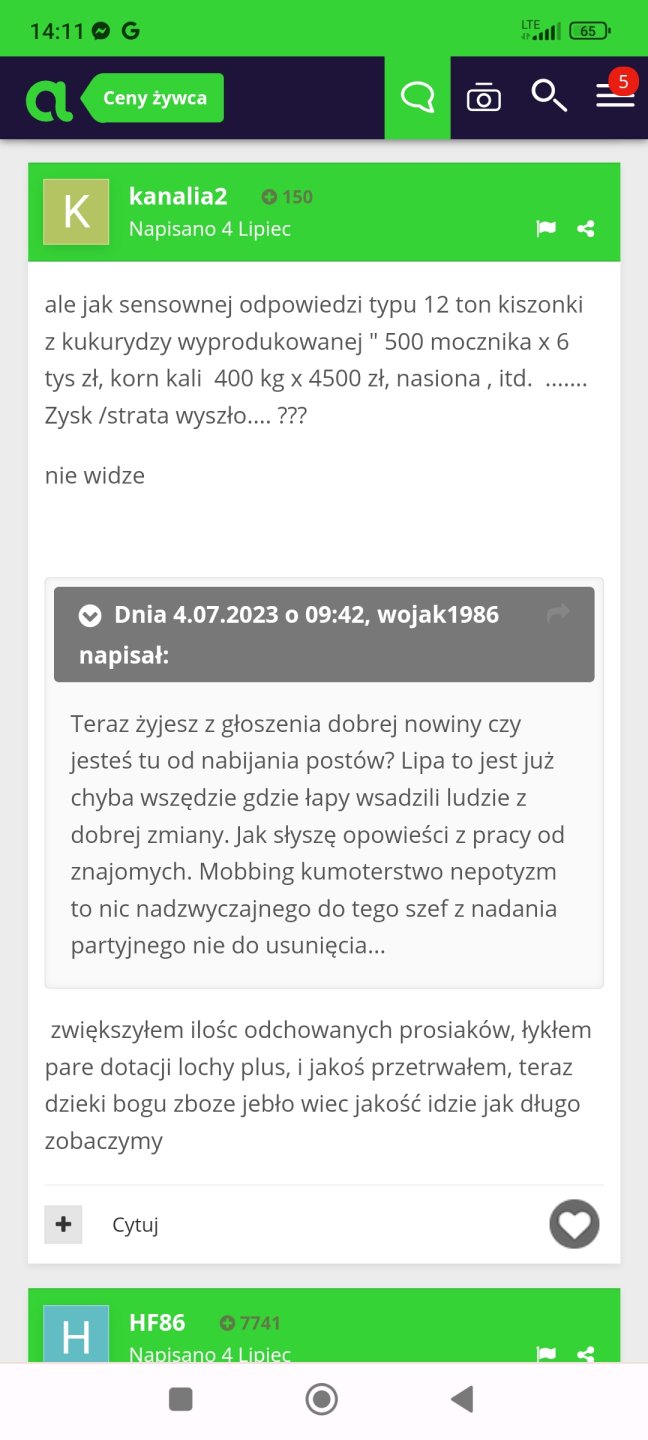
Task: Open the search magnifier
Action: [548, 97]
